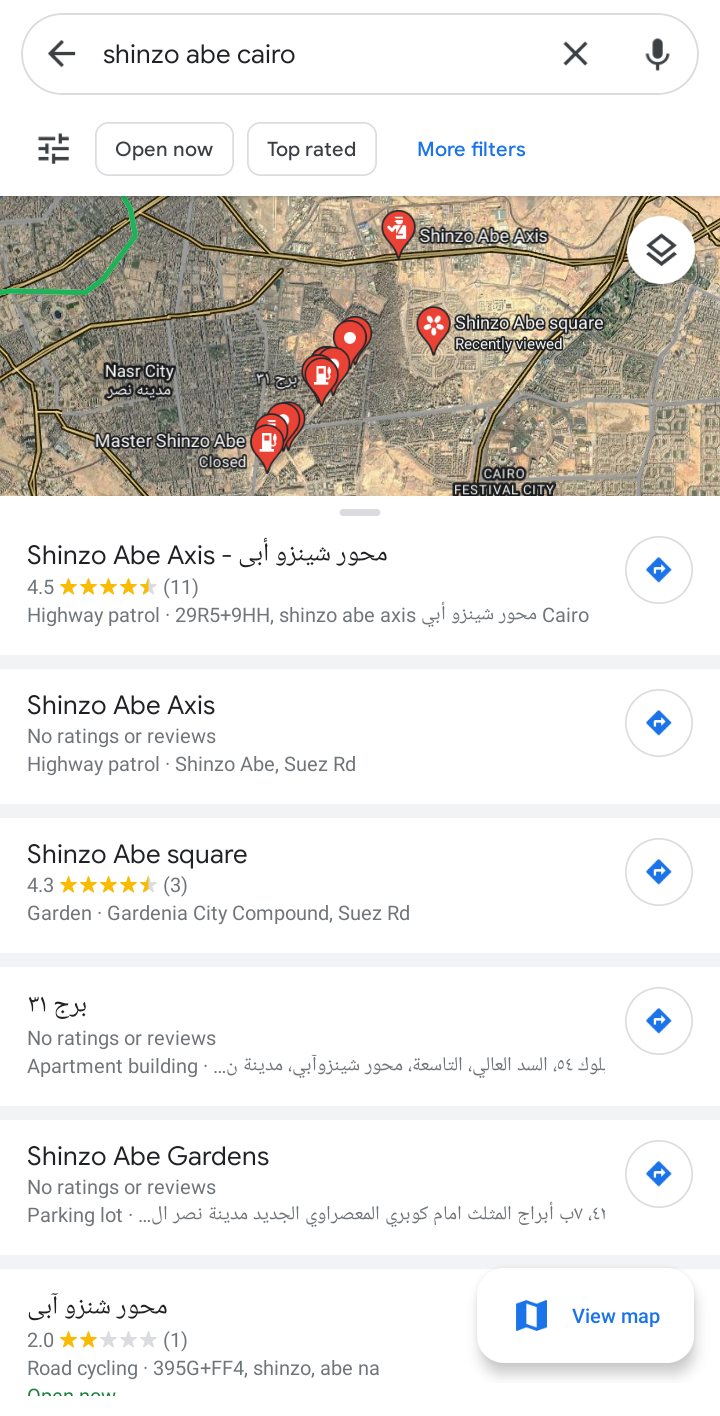Select the Master Shinzo Abe map pin
The width and height of the screenshot is (720, 1416).
coord(268,445)
